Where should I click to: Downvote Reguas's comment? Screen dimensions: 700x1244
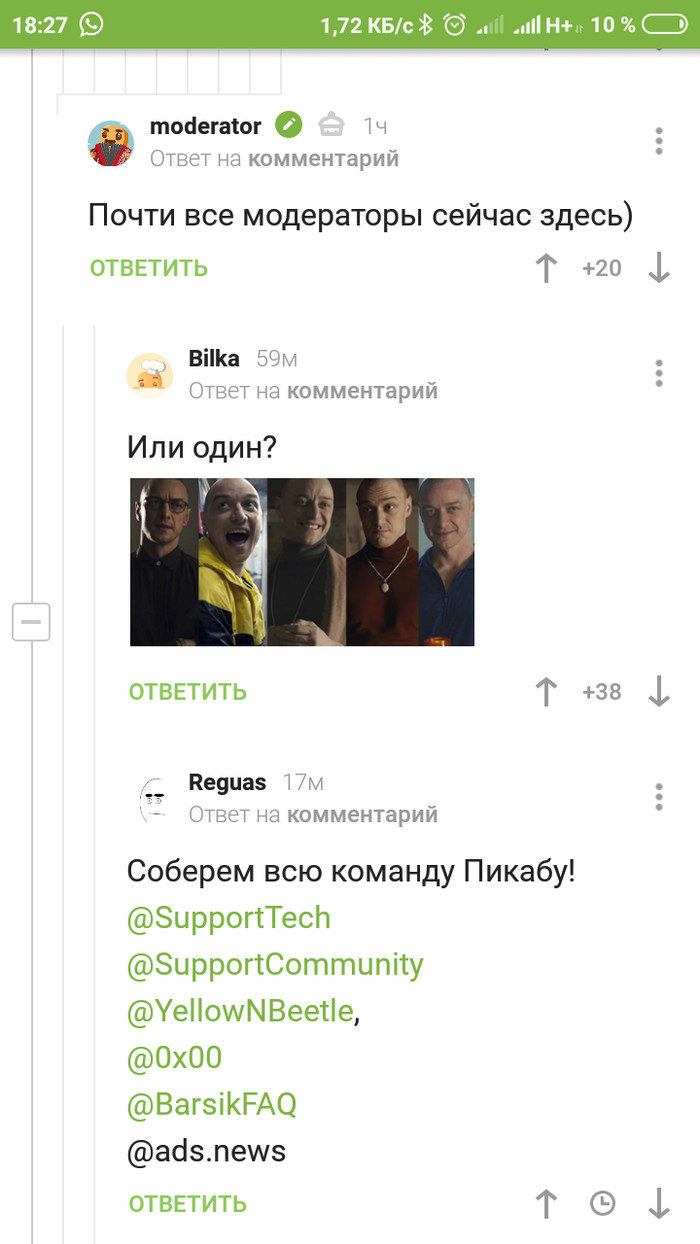pyautogui.click(x=659, y=1204)
